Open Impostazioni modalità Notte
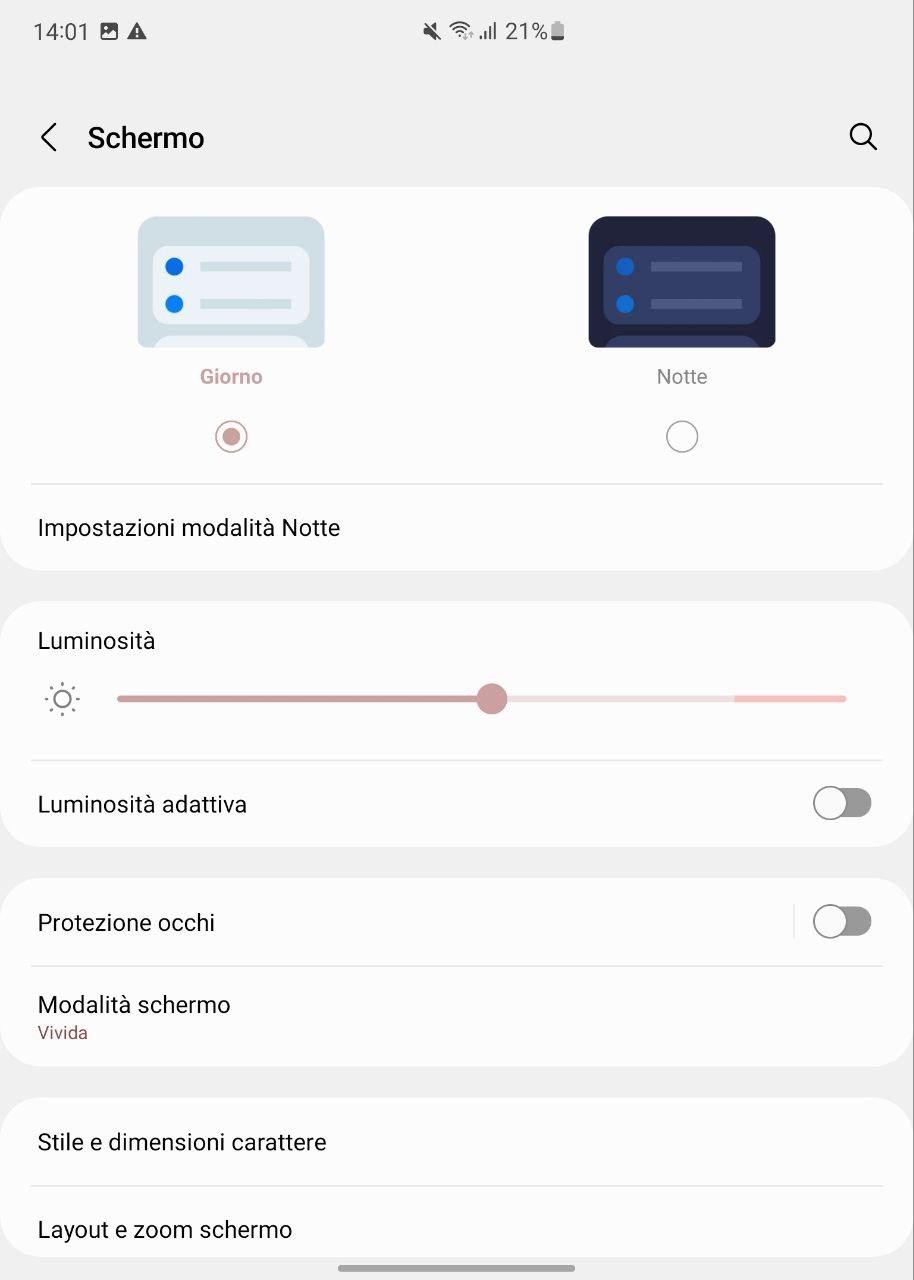This screenshot has height=1280, width=914. click(x=189, y=528)
